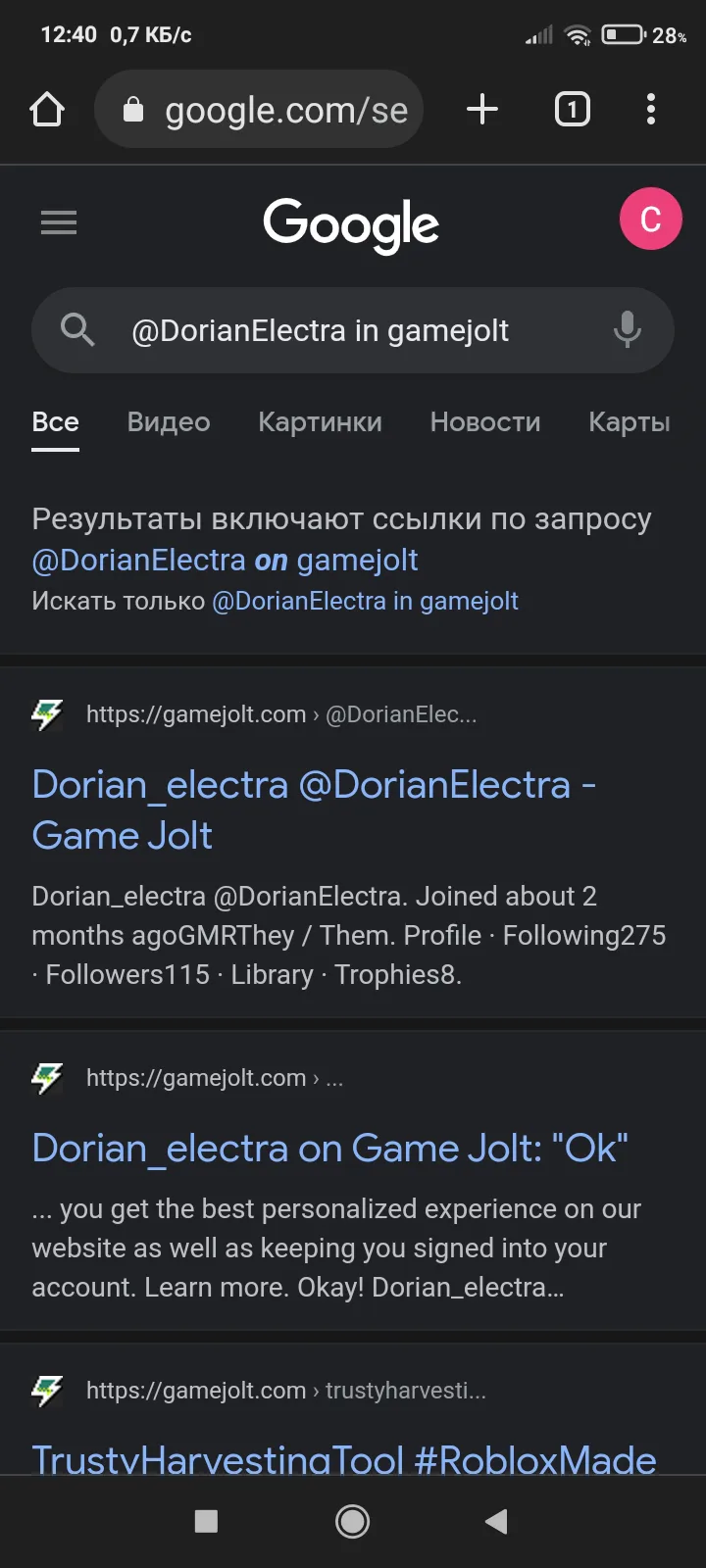The image size is (706, 1568).
Task: Start voice search with the microphone
Action: point(628,330)
